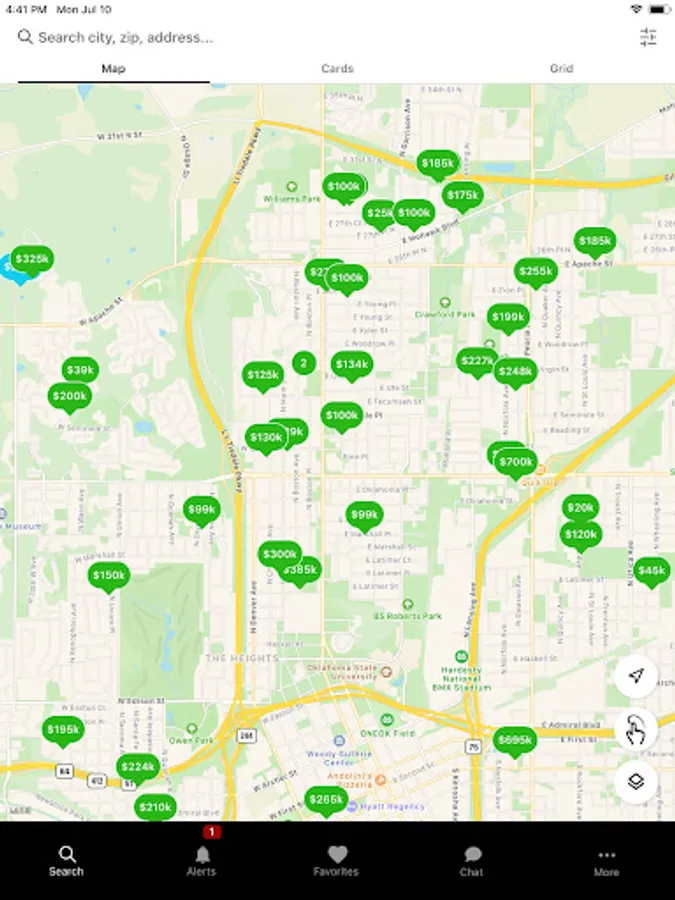Open the $255k property marker
Screen dimensions: 675x900
[x=536, y=271]
